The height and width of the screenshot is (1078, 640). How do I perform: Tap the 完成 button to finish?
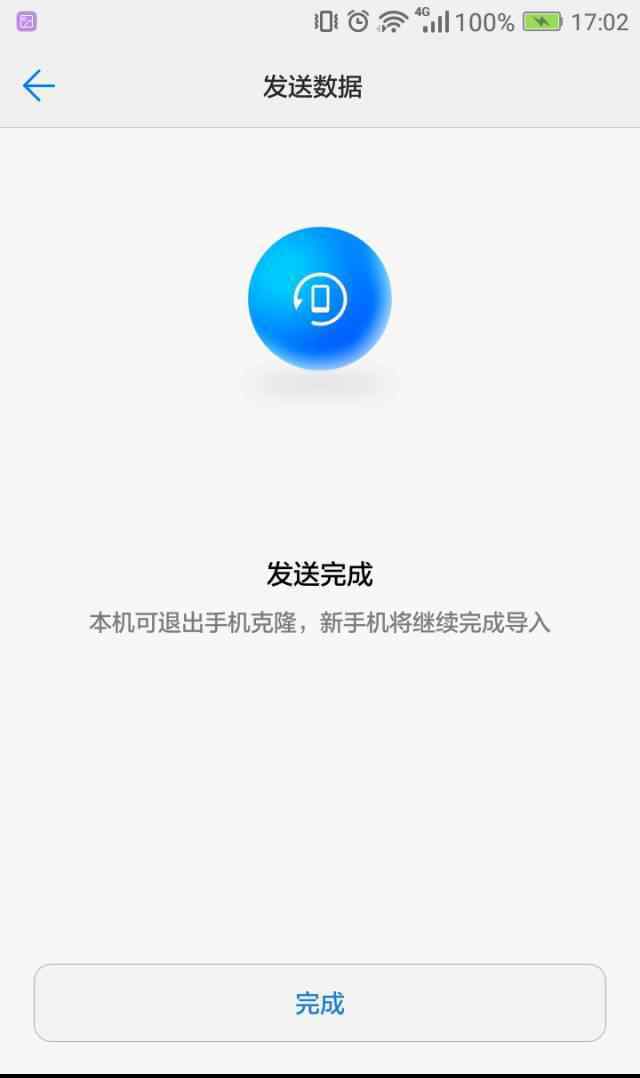point(320,1003)
